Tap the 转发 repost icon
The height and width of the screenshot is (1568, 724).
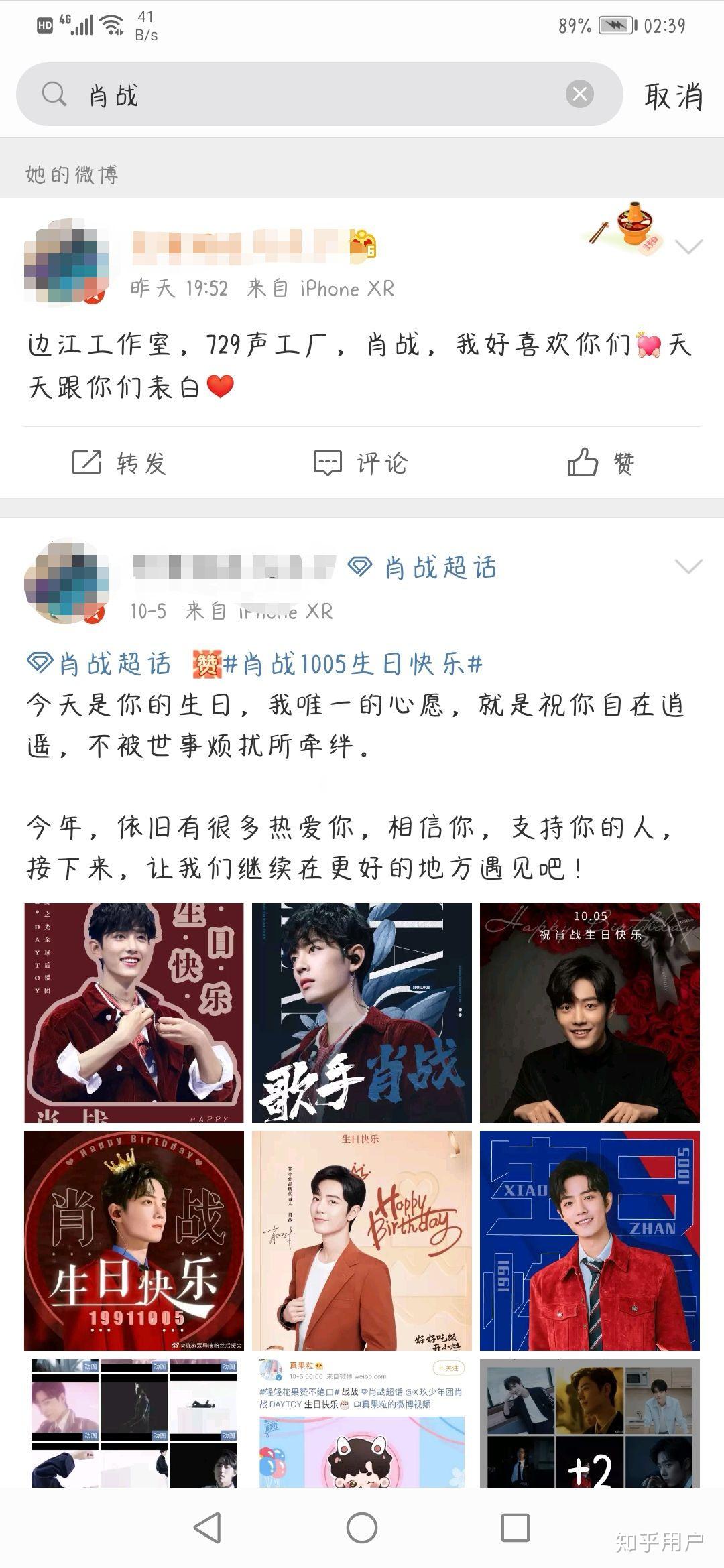pos(85,461)
